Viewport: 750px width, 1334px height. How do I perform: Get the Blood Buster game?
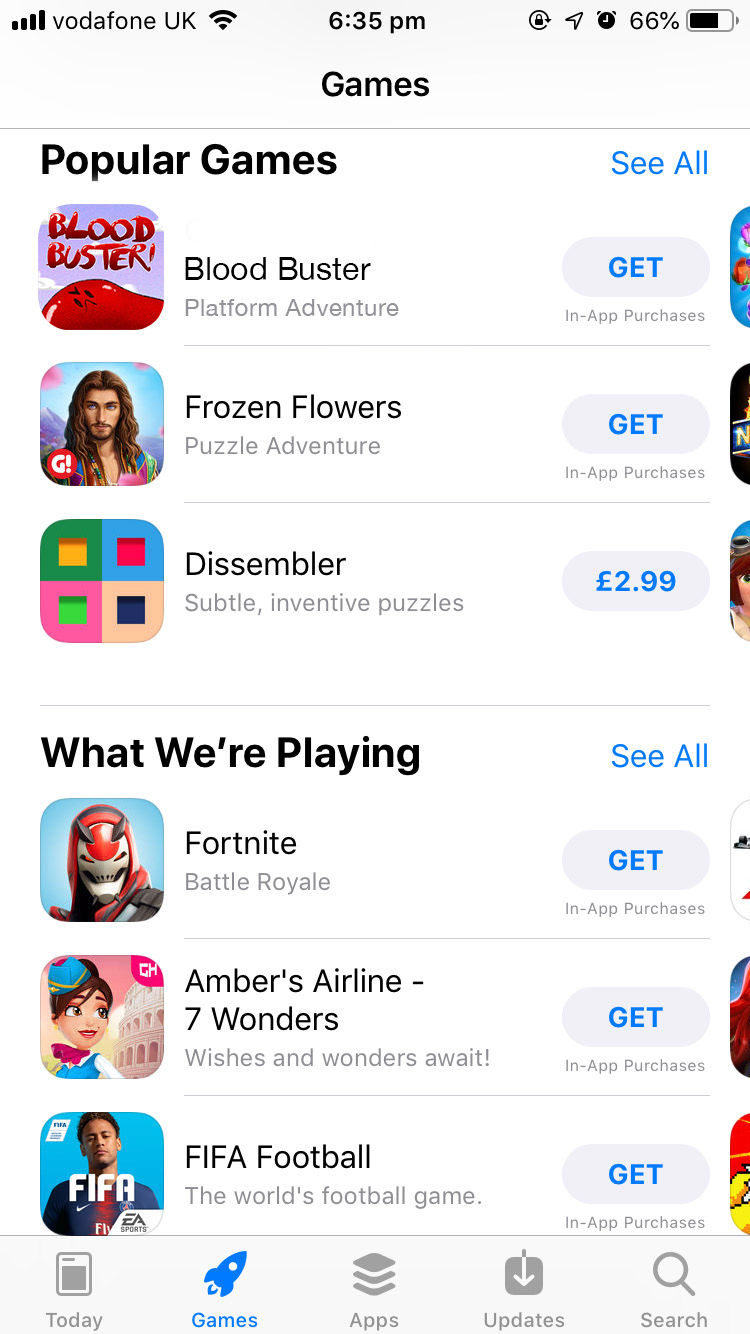click(636, 267)
